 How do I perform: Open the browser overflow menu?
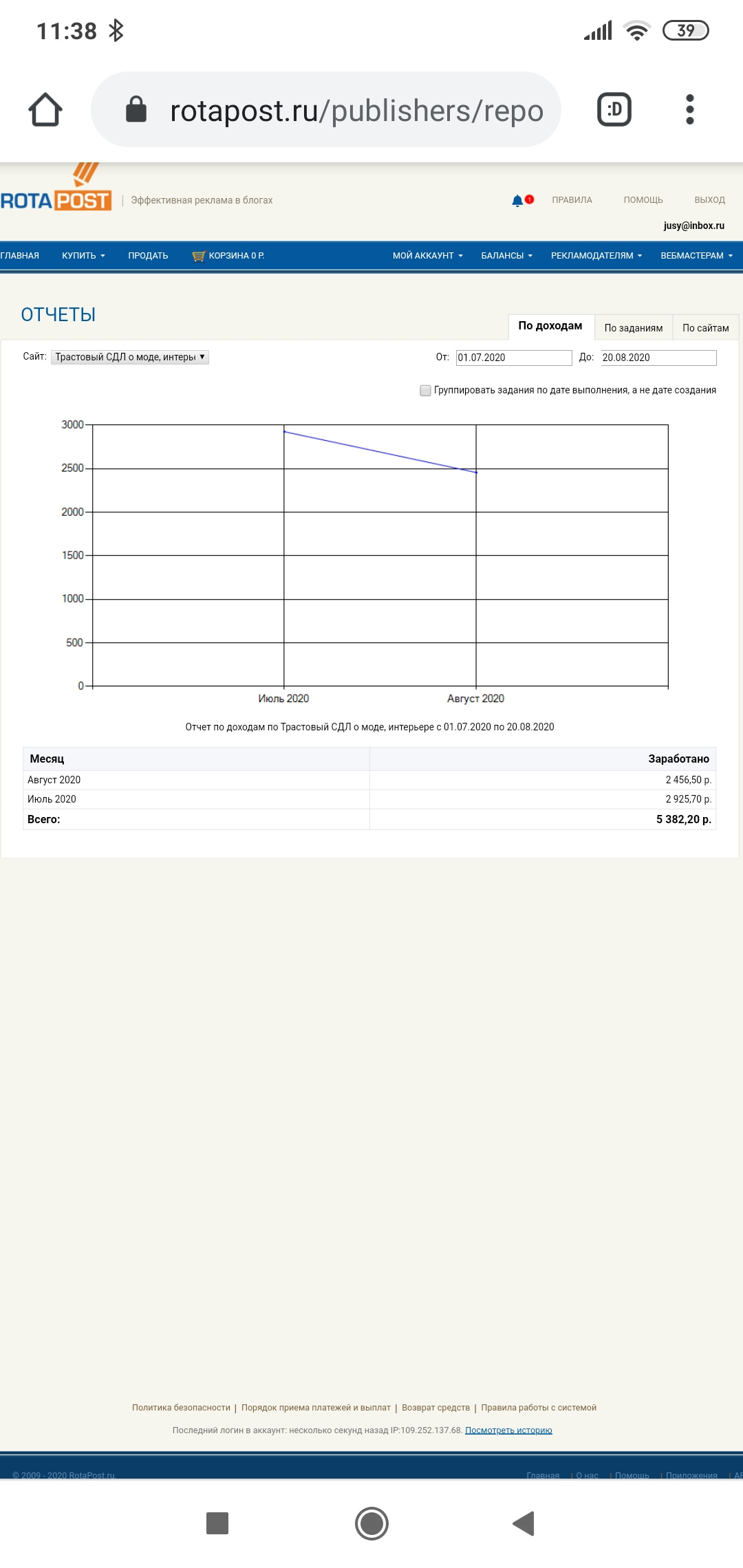point(689,110)
